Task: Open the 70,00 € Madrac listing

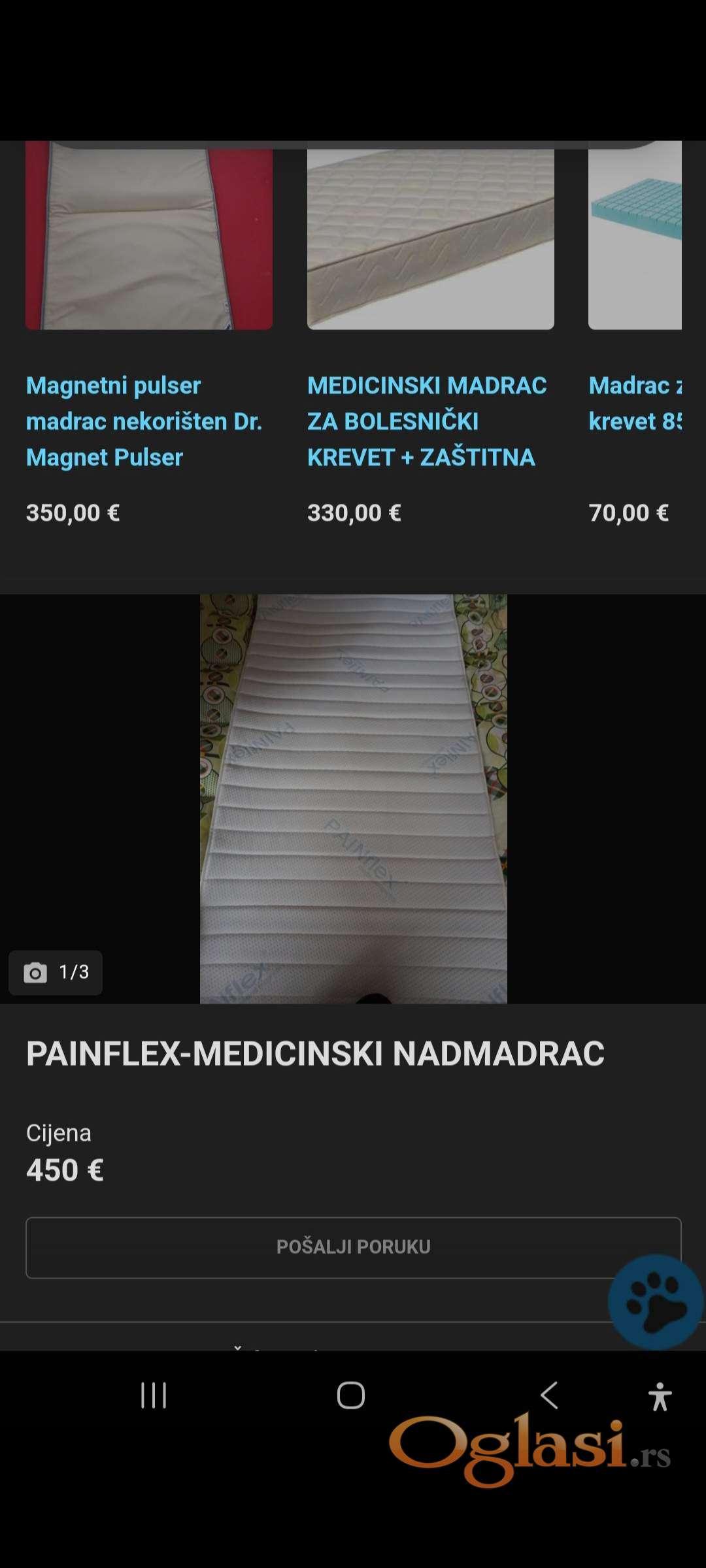Action: pyautogui.click(x=635, y=403)
